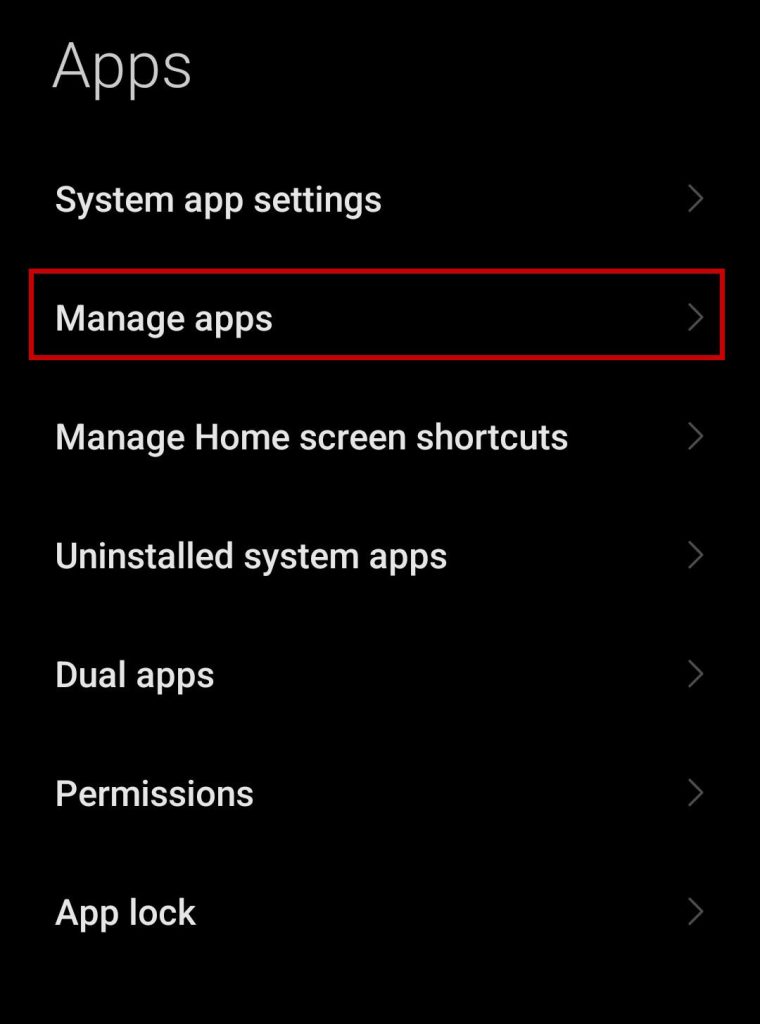The height and width of the screenshot is (1024, 760).
Task: Tap the arrow icon beside System app settings
Action: point(697,199)
